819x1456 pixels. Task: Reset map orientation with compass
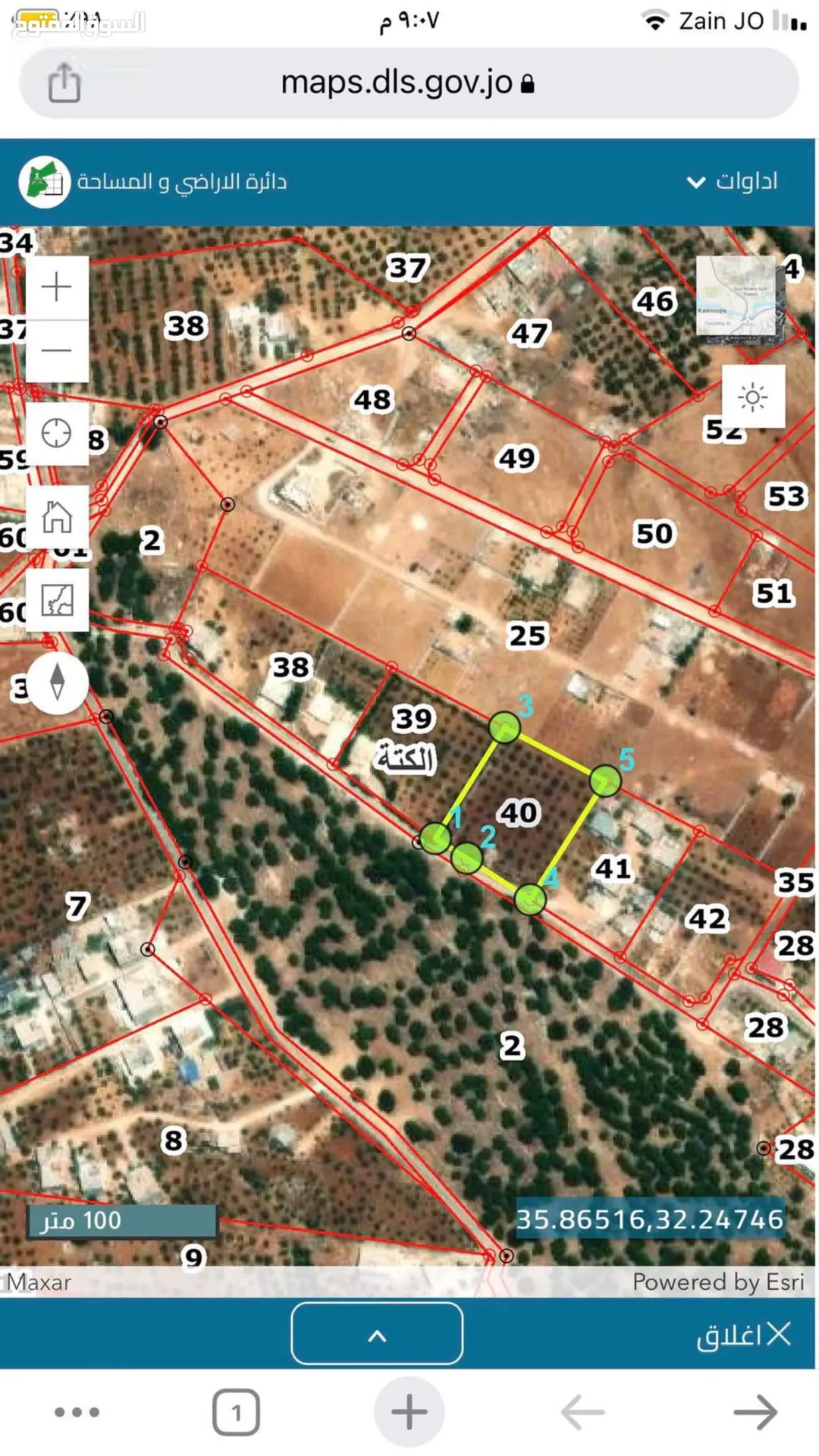click(57, 681)
